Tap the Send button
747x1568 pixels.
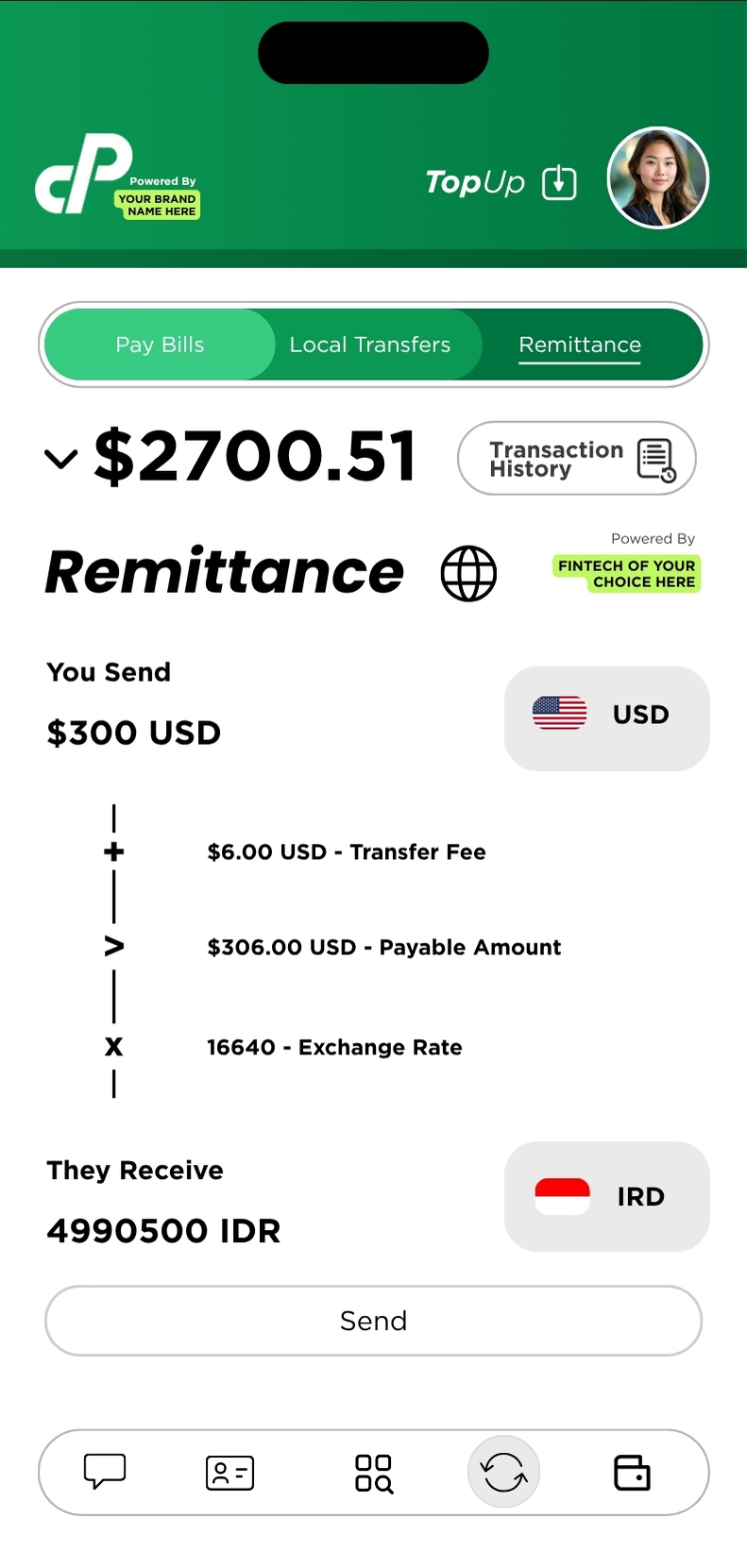tap(373, 1321)
